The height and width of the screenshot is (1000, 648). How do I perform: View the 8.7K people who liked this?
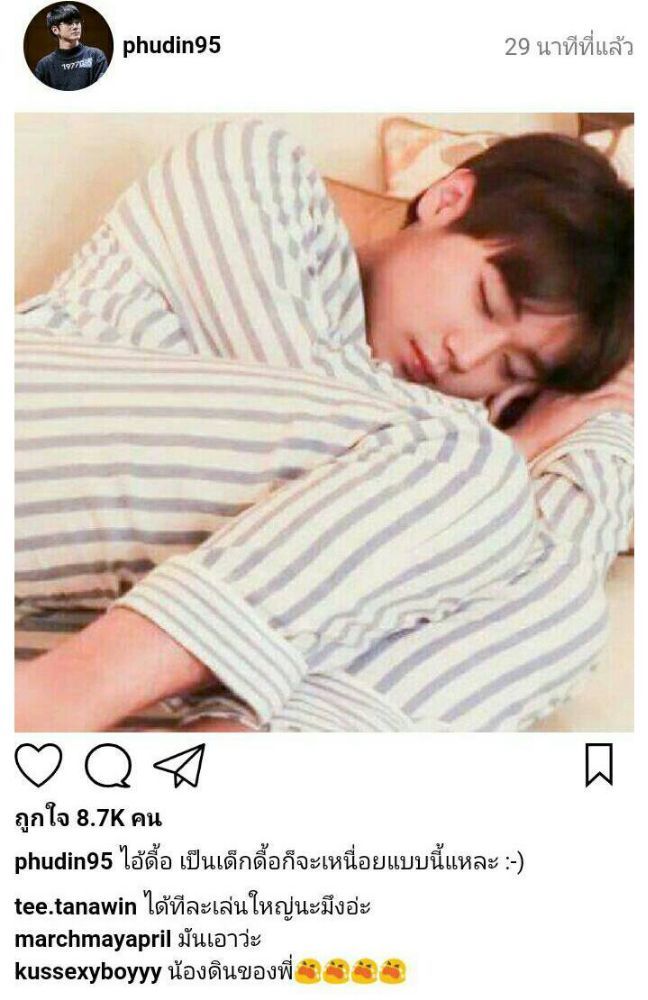88,820
